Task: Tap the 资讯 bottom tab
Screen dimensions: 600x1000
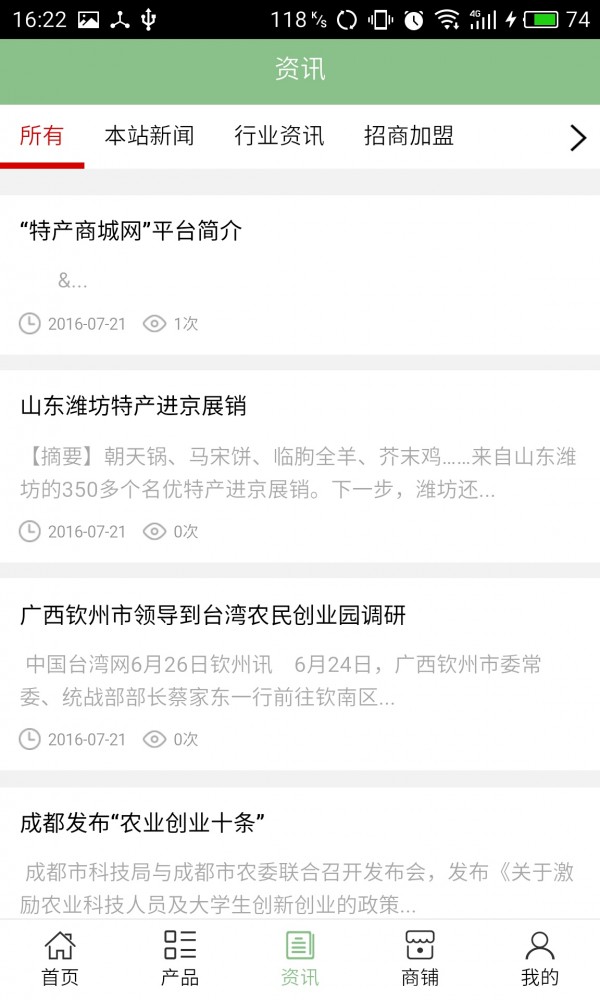Action: [x=300, y=959]
